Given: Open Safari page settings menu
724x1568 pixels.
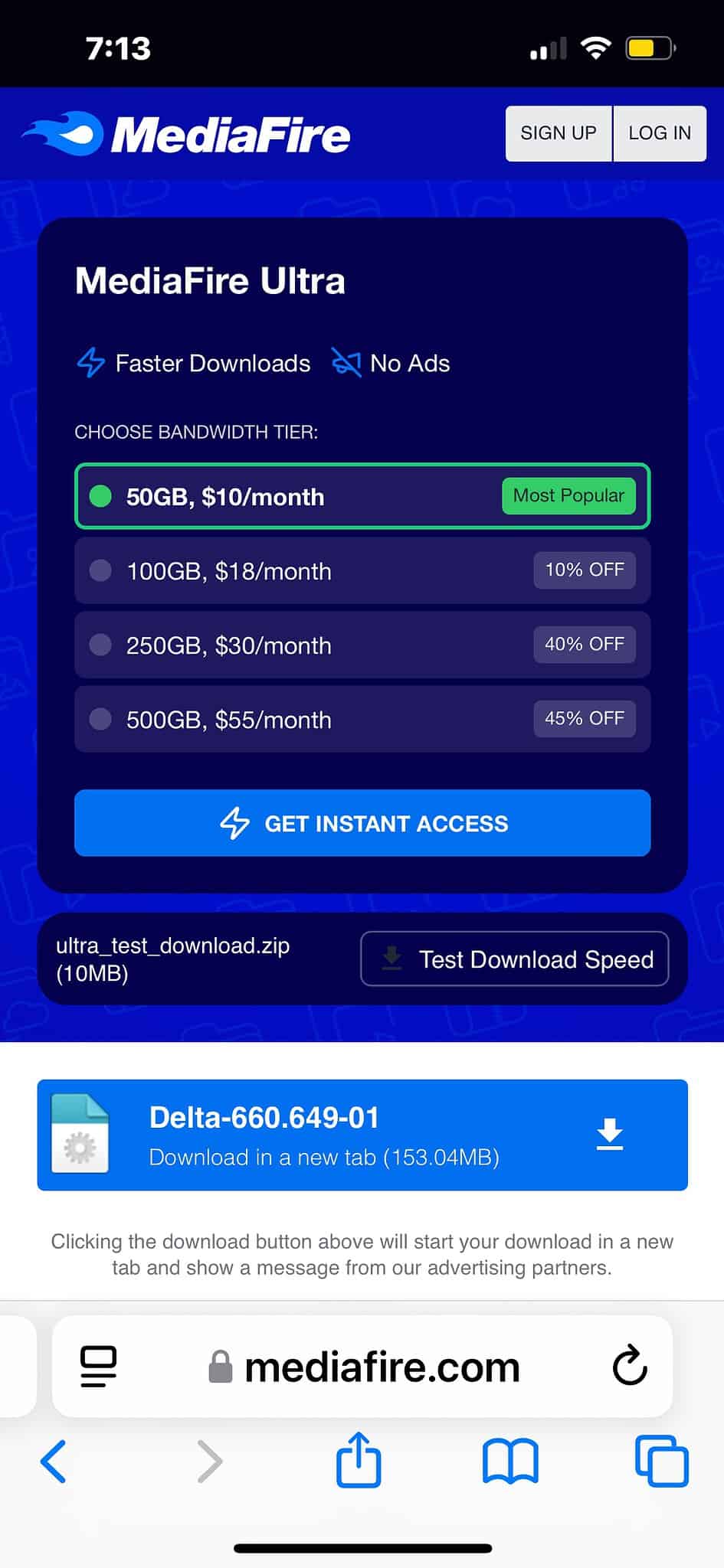Looking at the screenshot, I should [96, 1366].
